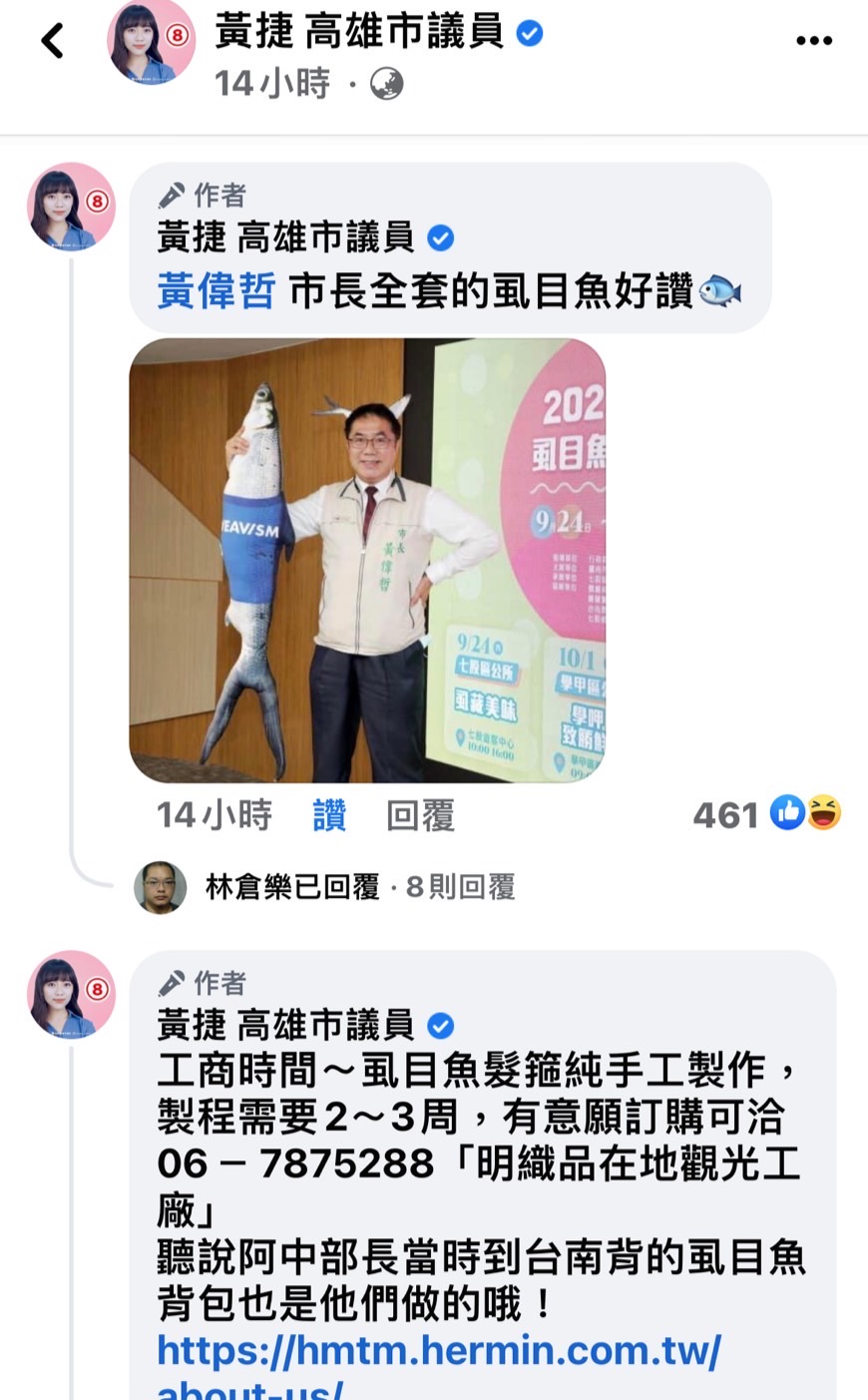Open the hmtm.hermin.com.tw link
Screen dimensions: 868x1400
pos(439,1352)
